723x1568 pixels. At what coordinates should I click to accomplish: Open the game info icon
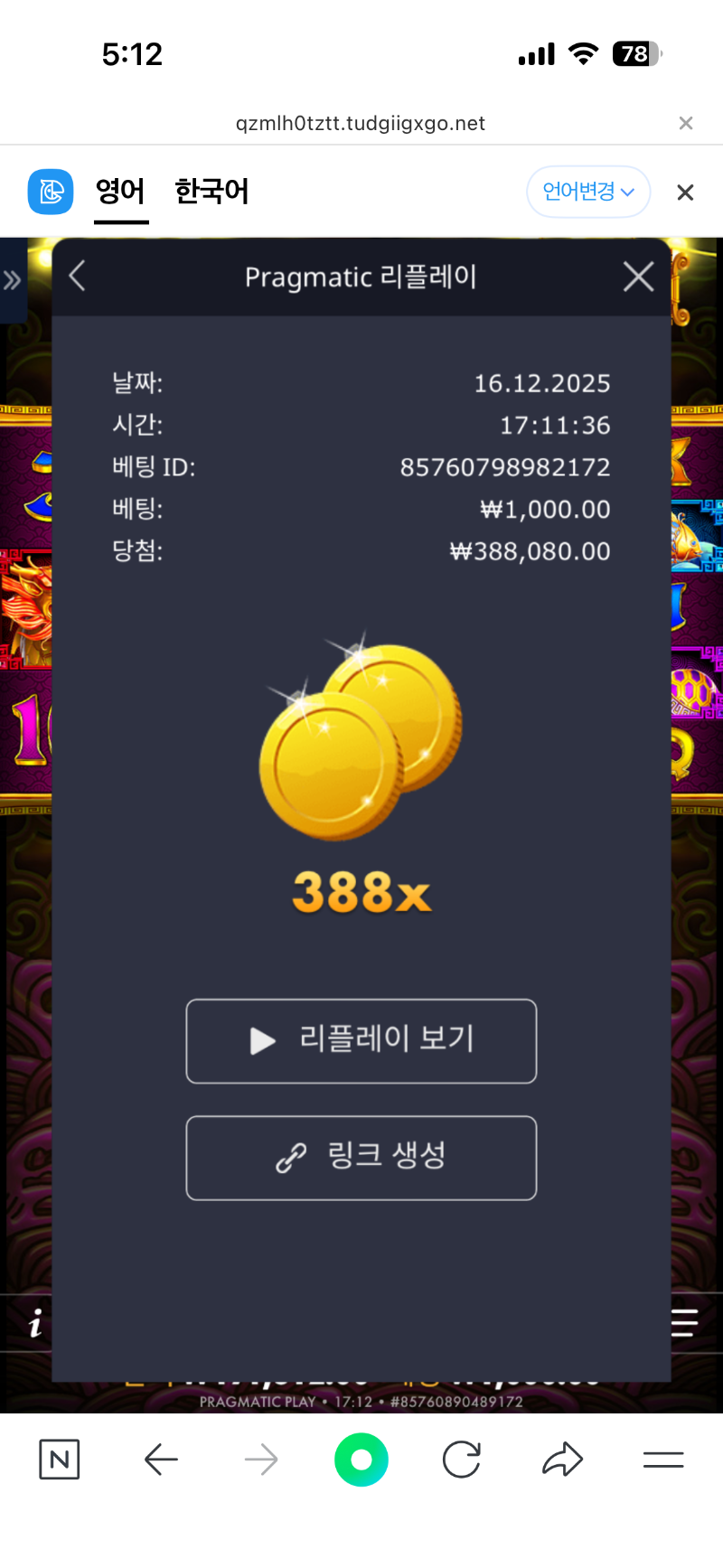click(34, 1323)
